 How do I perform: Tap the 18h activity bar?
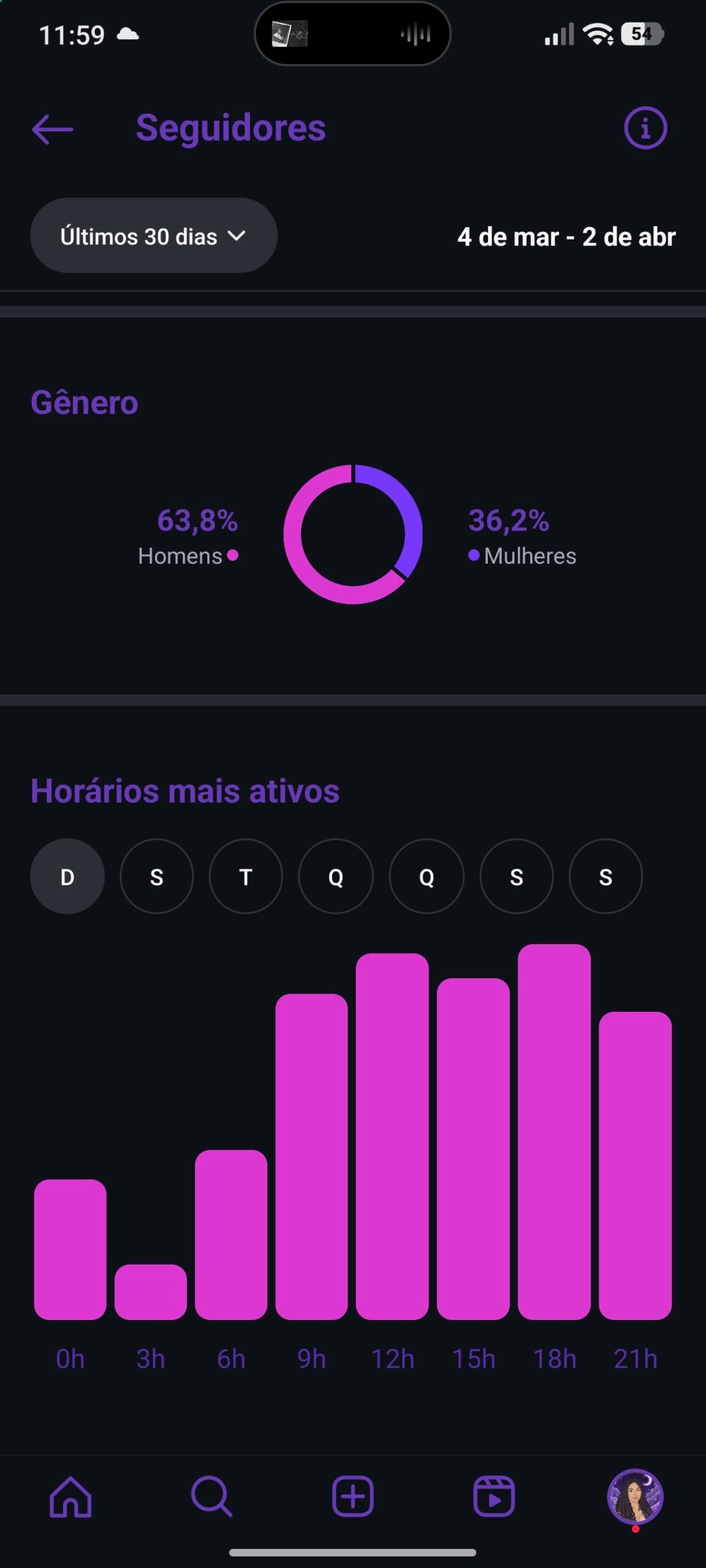click(554, 1132)
